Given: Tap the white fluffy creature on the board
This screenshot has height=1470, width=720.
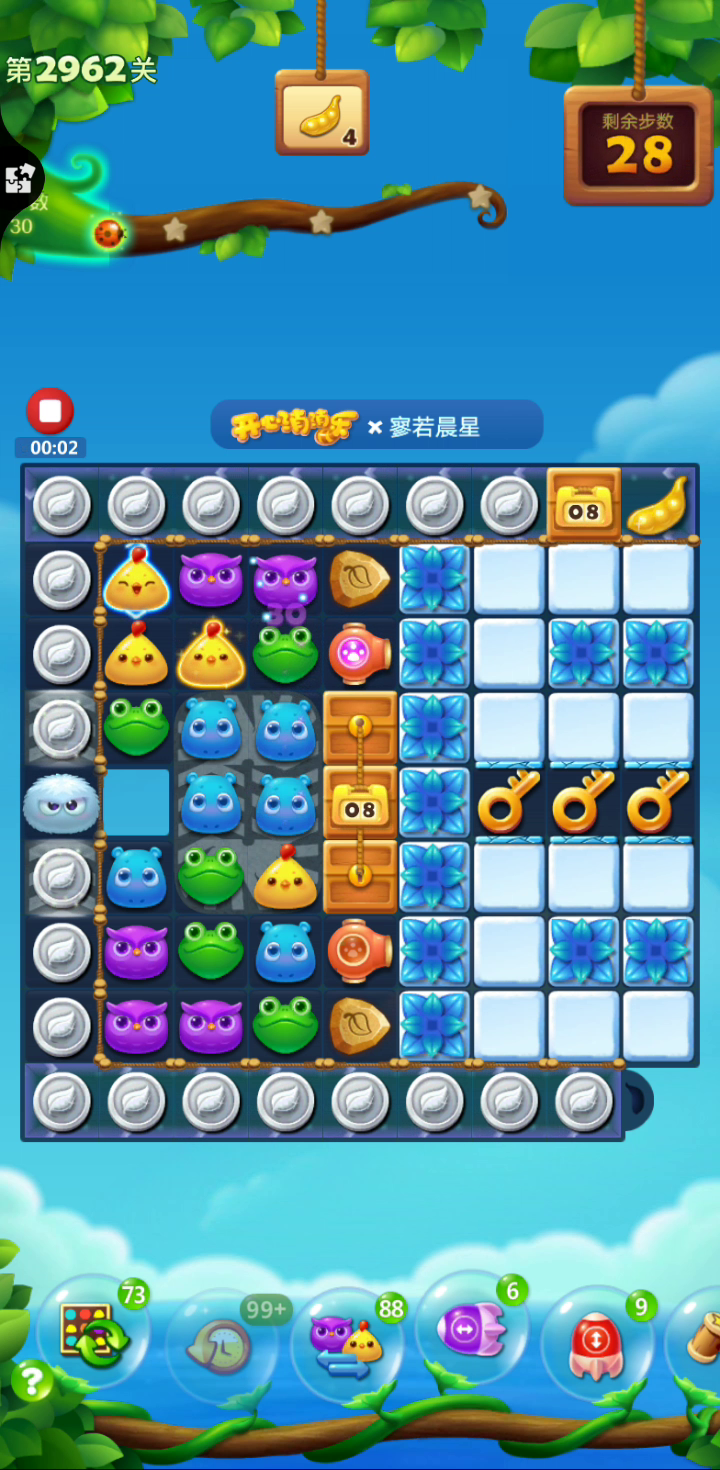Looking at the screenshot, I should (x=61, y=804).
